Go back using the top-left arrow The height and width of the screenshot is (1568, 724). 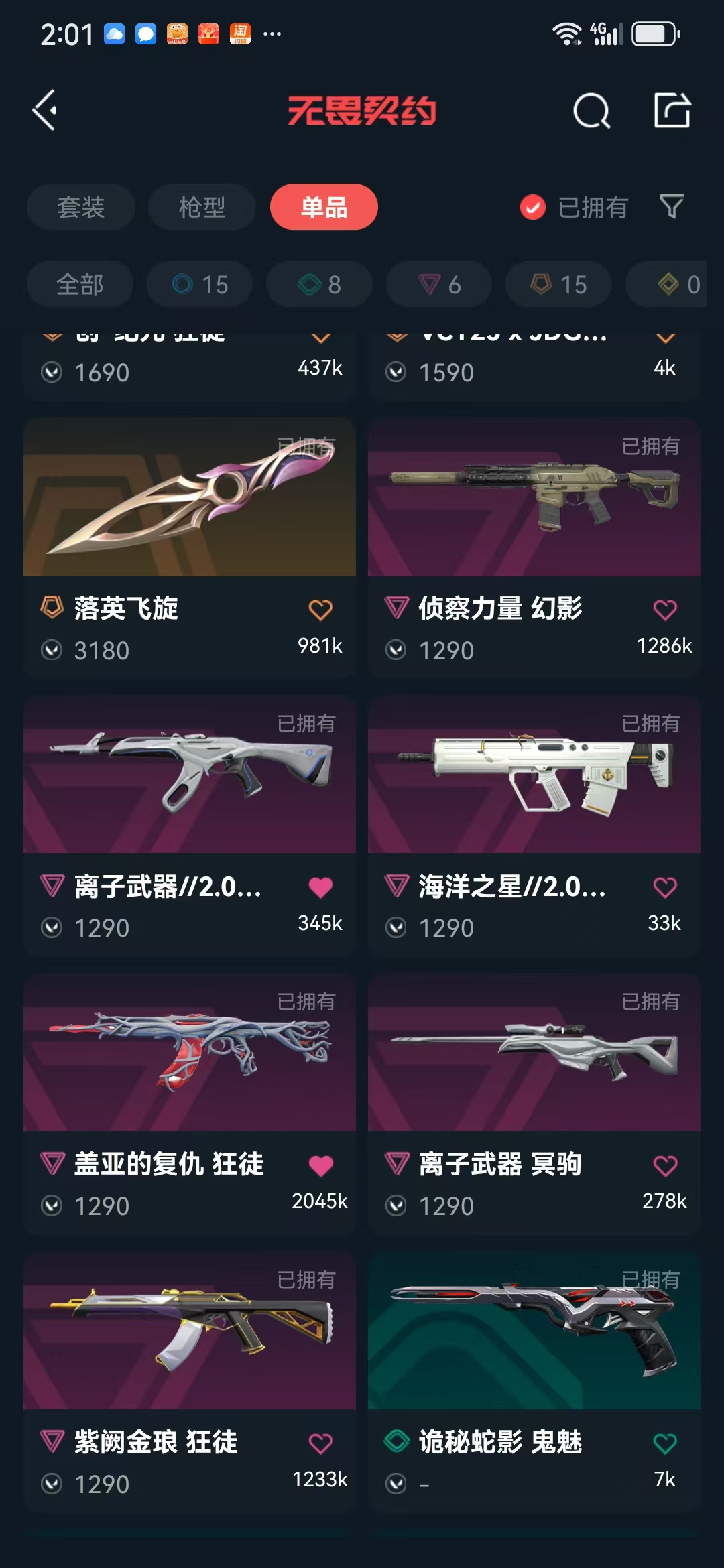(45, 111)
